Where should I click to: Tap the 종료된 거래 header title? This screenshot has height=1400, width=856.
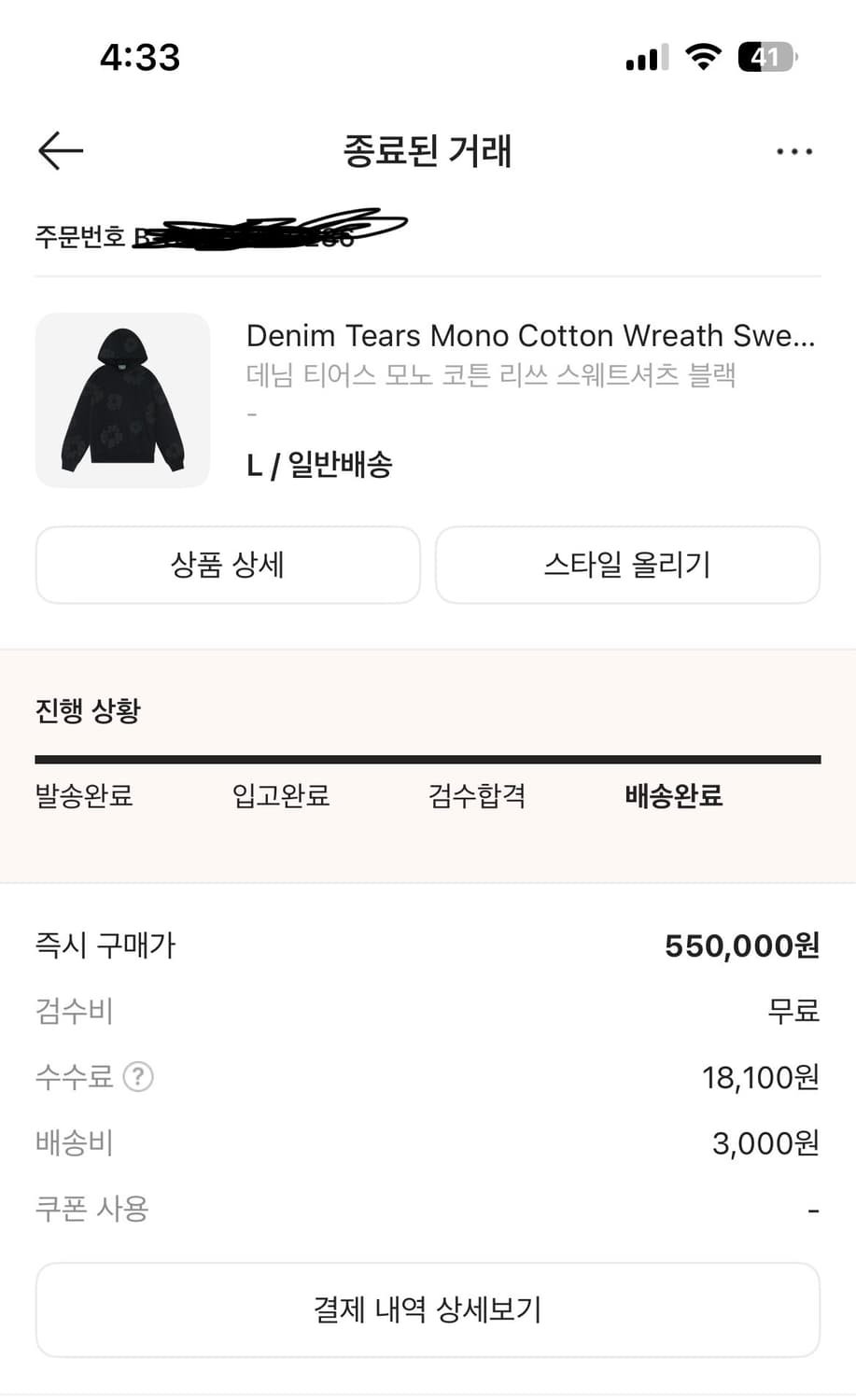click(428, 150)
